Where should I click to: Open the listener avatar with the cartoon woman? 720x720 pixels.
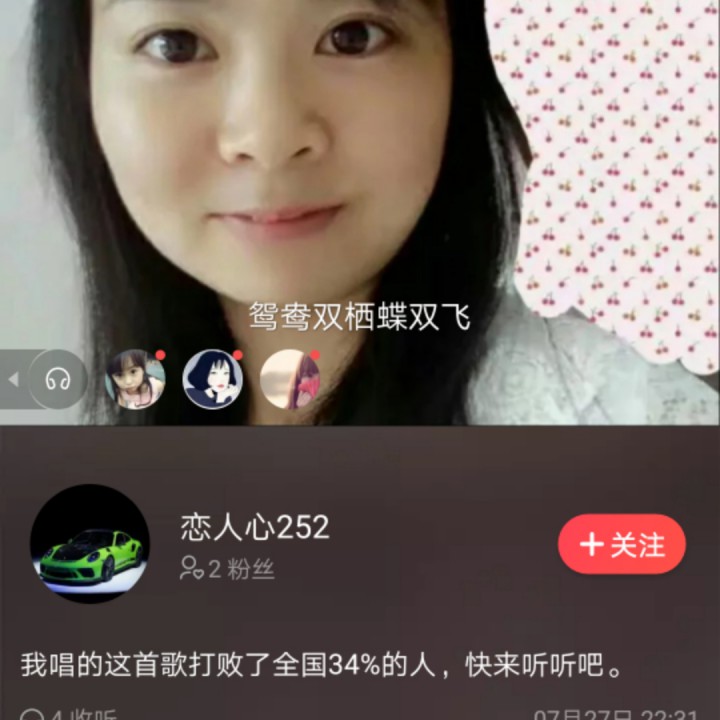tap(213, 379)
